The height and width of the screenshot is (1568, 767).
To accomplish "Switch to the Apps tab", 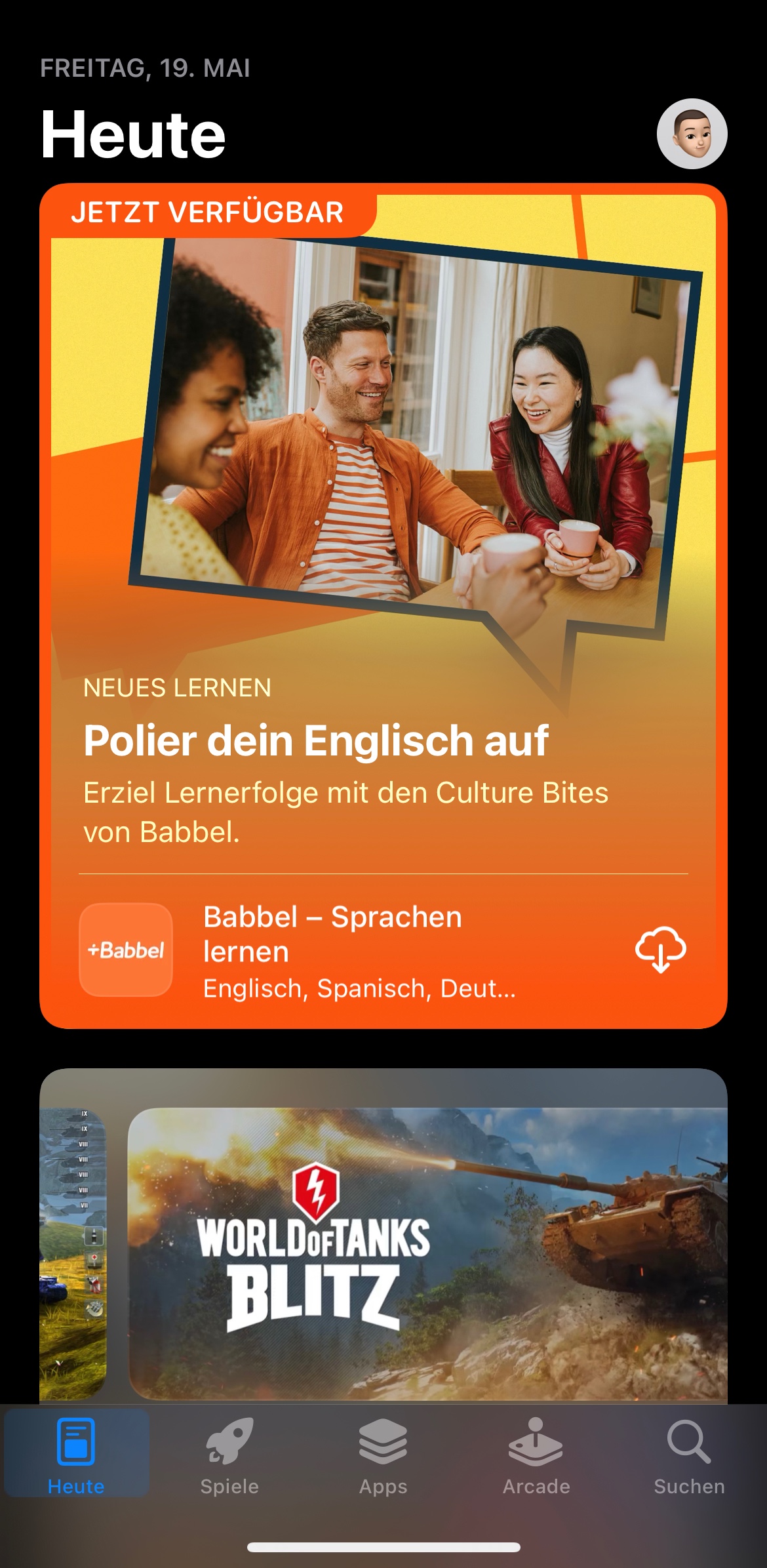I will point(383,1453).
